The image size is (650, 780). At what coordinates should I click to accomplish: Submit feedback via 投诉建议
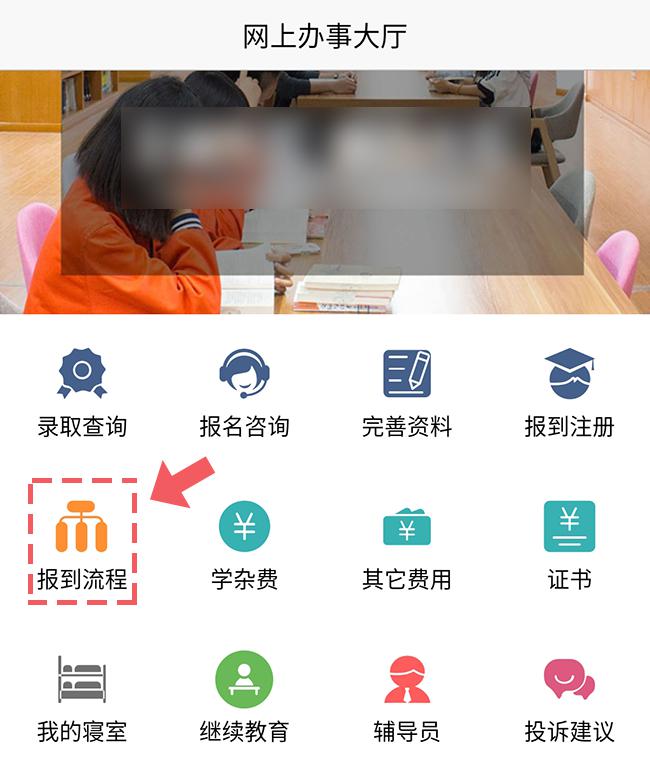coord(569,697)
